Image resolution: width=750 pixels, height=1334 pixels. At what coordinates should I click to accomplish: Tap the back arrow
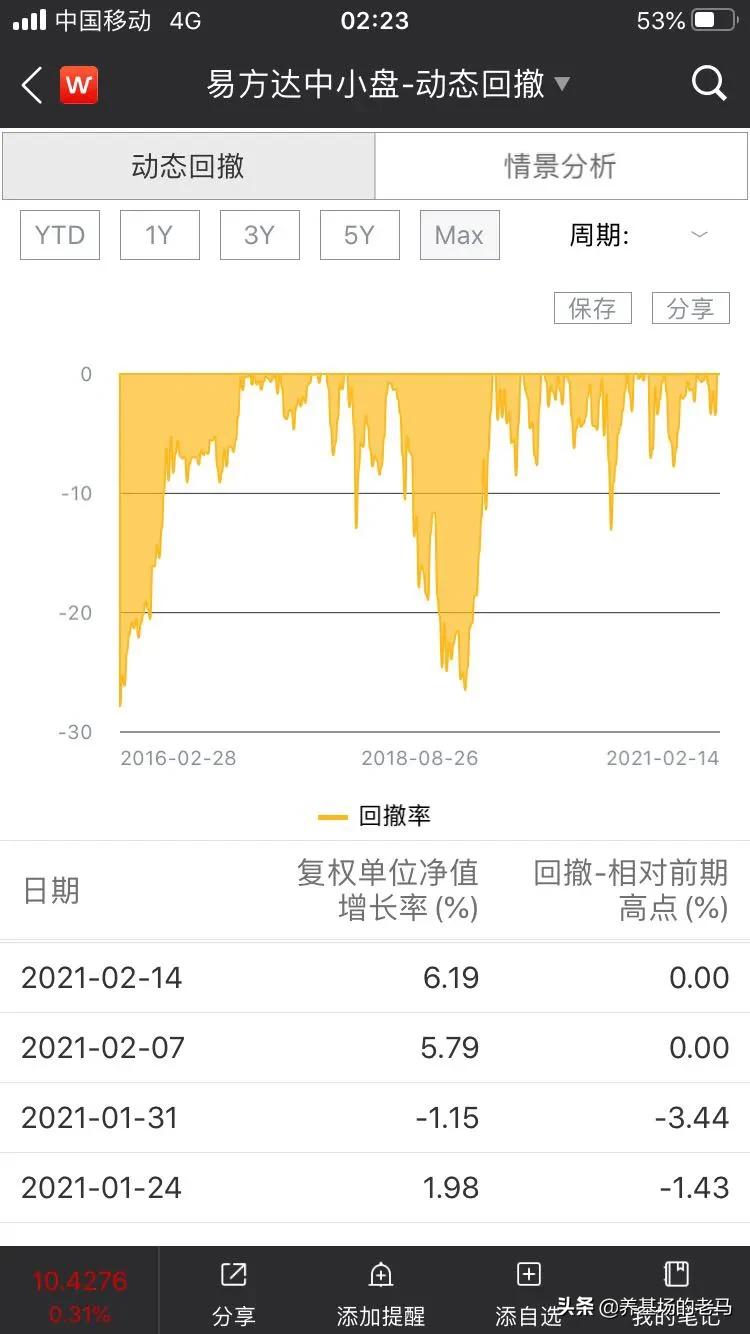[29, 84]
